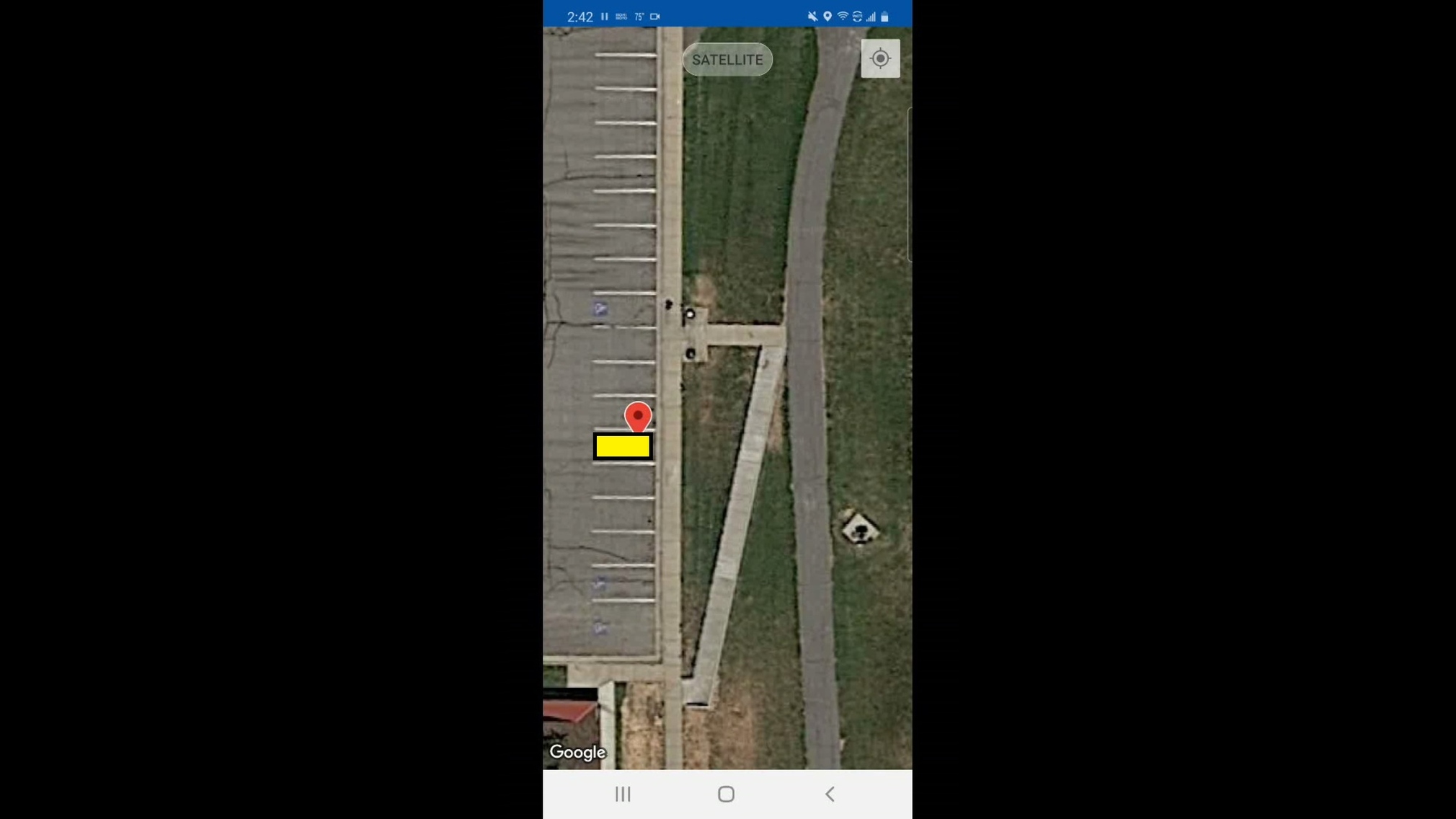
Task: Tap the SATELLITE map type button
Action: point(727,60)
